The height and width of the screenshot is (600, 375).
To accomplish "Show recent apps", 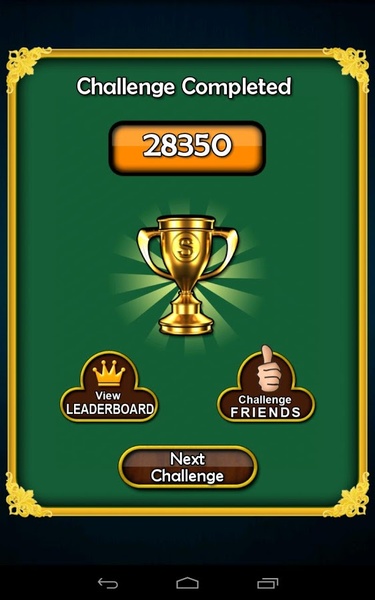I will pyautogui.click(x=267, y=583).
